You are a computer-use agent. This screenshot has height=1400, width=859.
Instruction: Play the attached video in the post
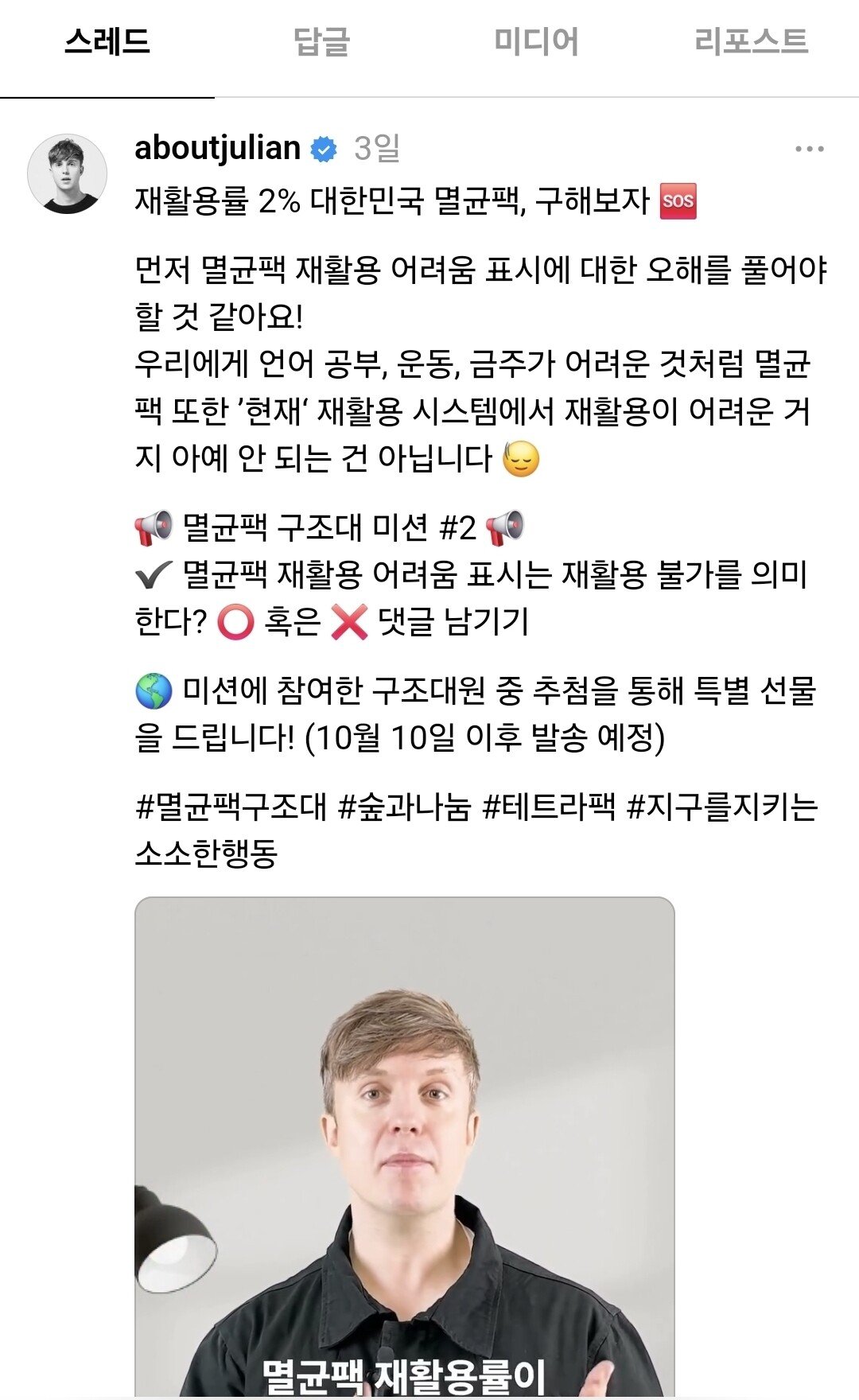point(405,1147)
